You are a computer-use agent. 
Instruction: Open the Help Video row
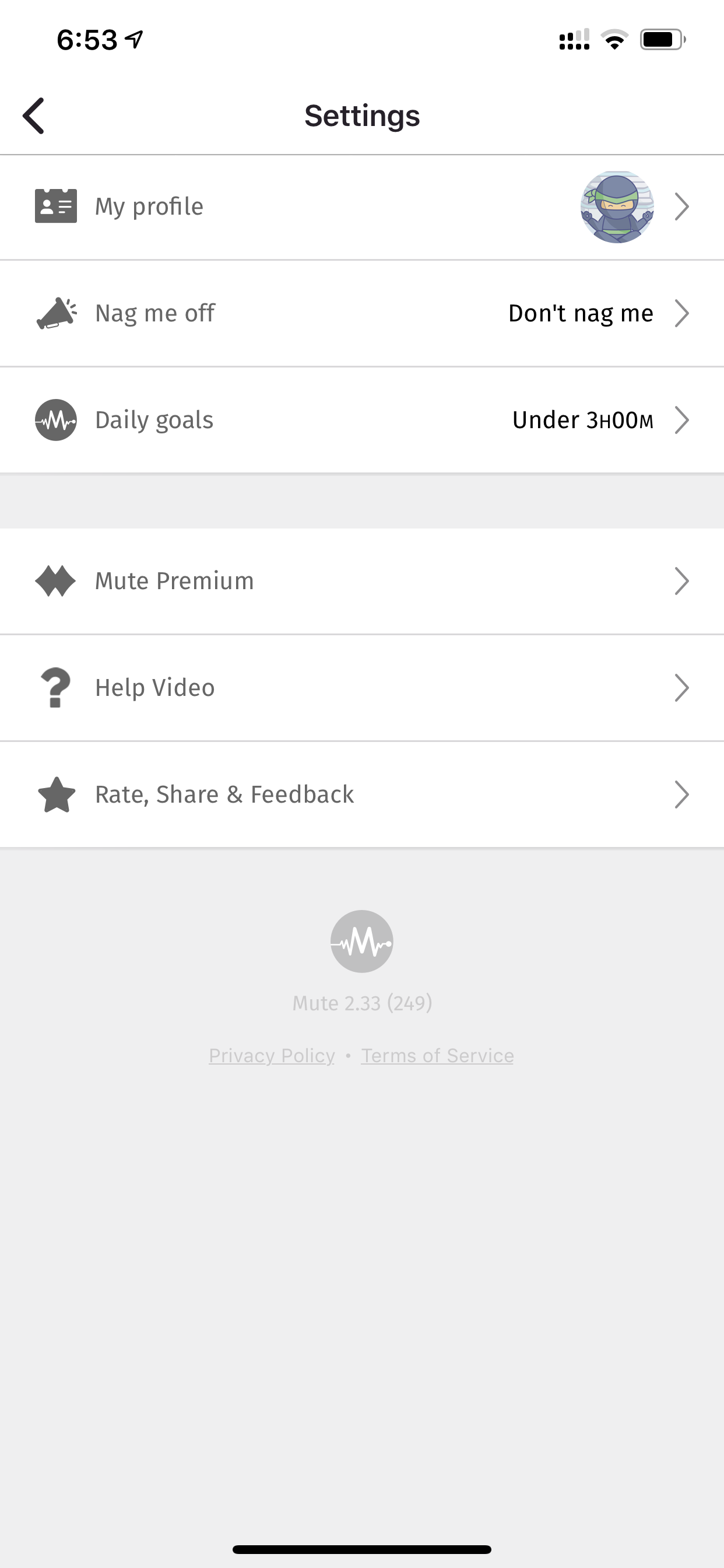coord(362,688)
